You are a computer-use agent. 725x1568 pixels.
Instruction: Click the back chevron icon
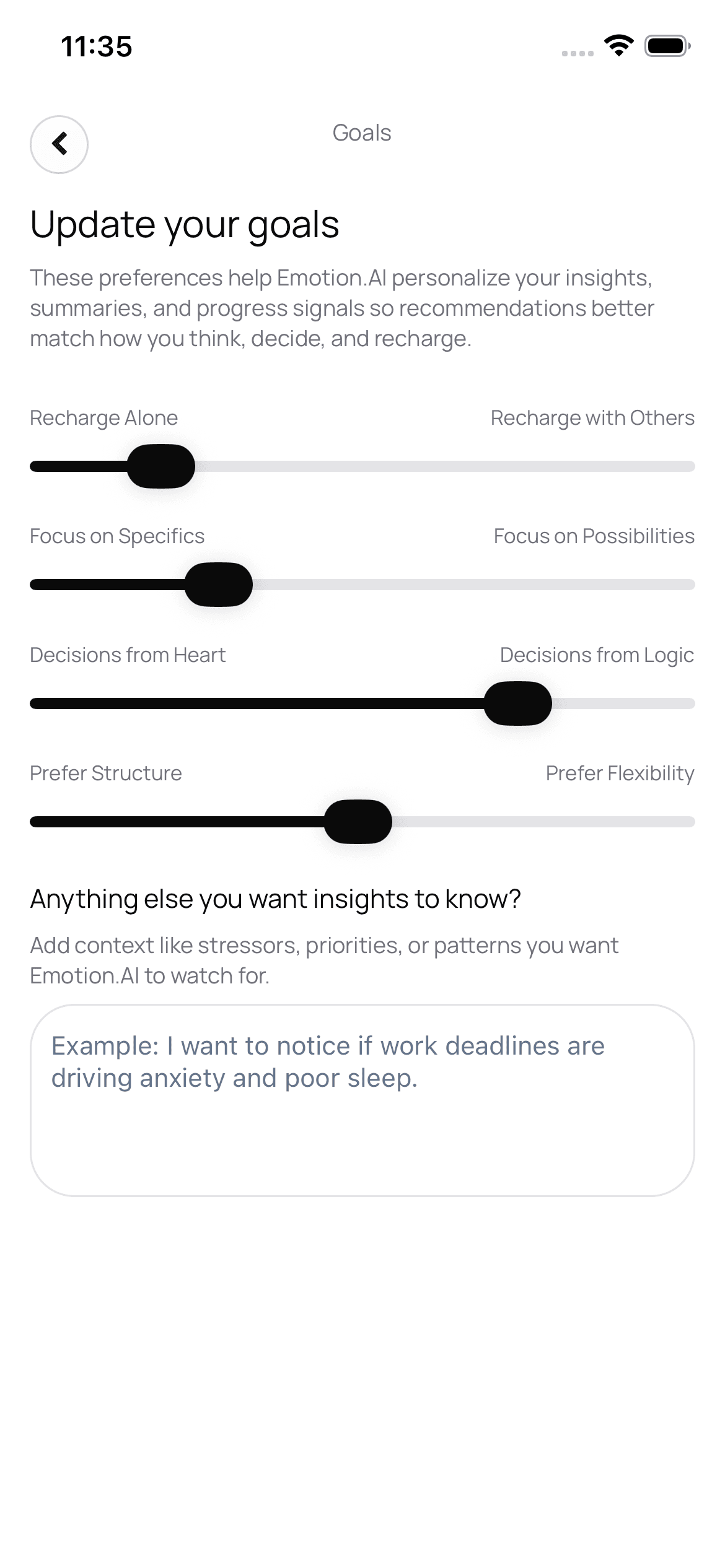(59, 144)
